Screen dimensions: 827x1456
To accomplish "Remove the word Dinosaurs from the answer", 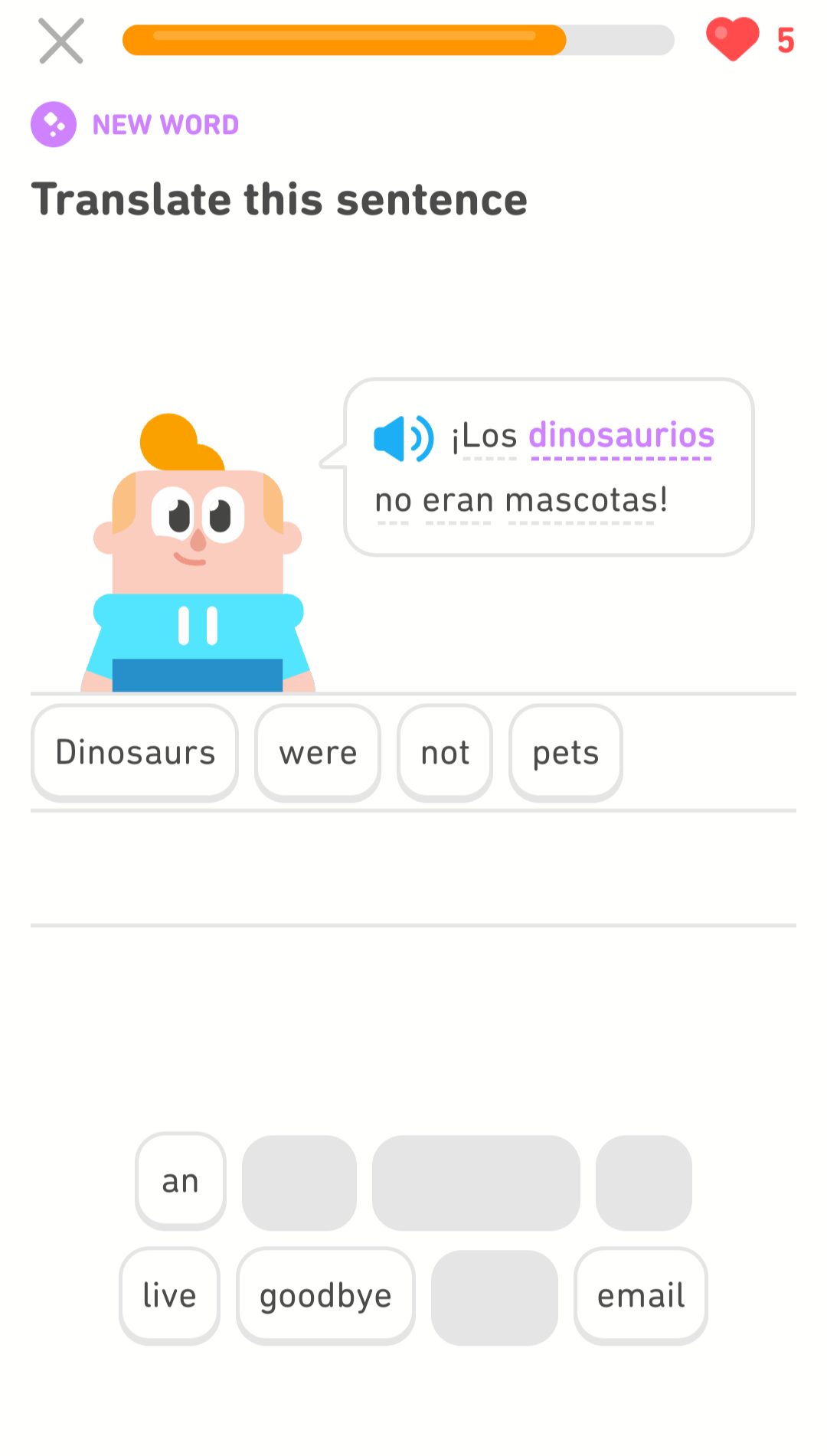I will pyautogui.click(x=135, y=753).
